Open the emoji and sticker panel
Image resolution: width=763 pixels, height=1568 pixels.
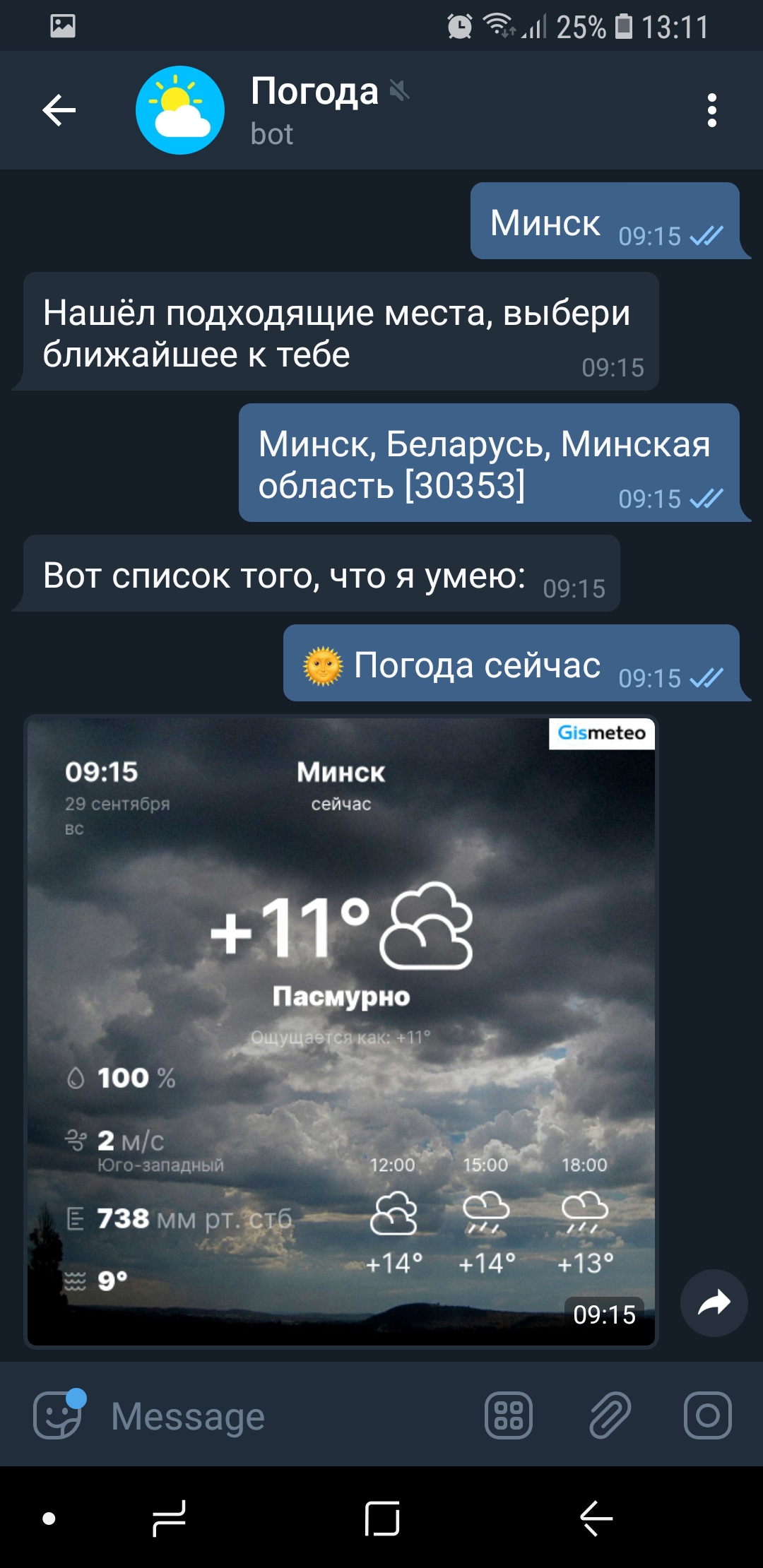(58, 1415)
